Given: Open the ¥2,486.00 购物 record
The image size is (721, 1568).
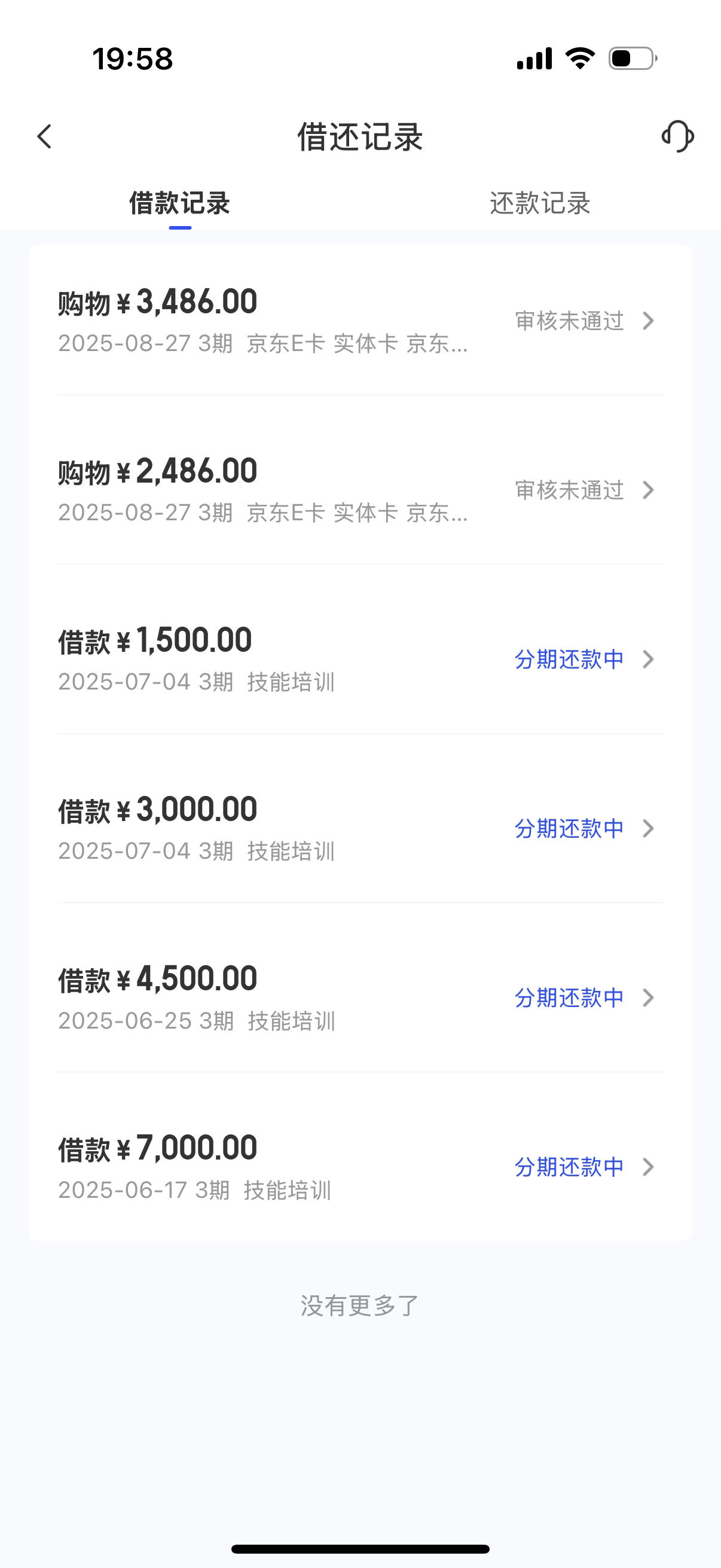Looking at the screenshot, I should tap(360, 490).
